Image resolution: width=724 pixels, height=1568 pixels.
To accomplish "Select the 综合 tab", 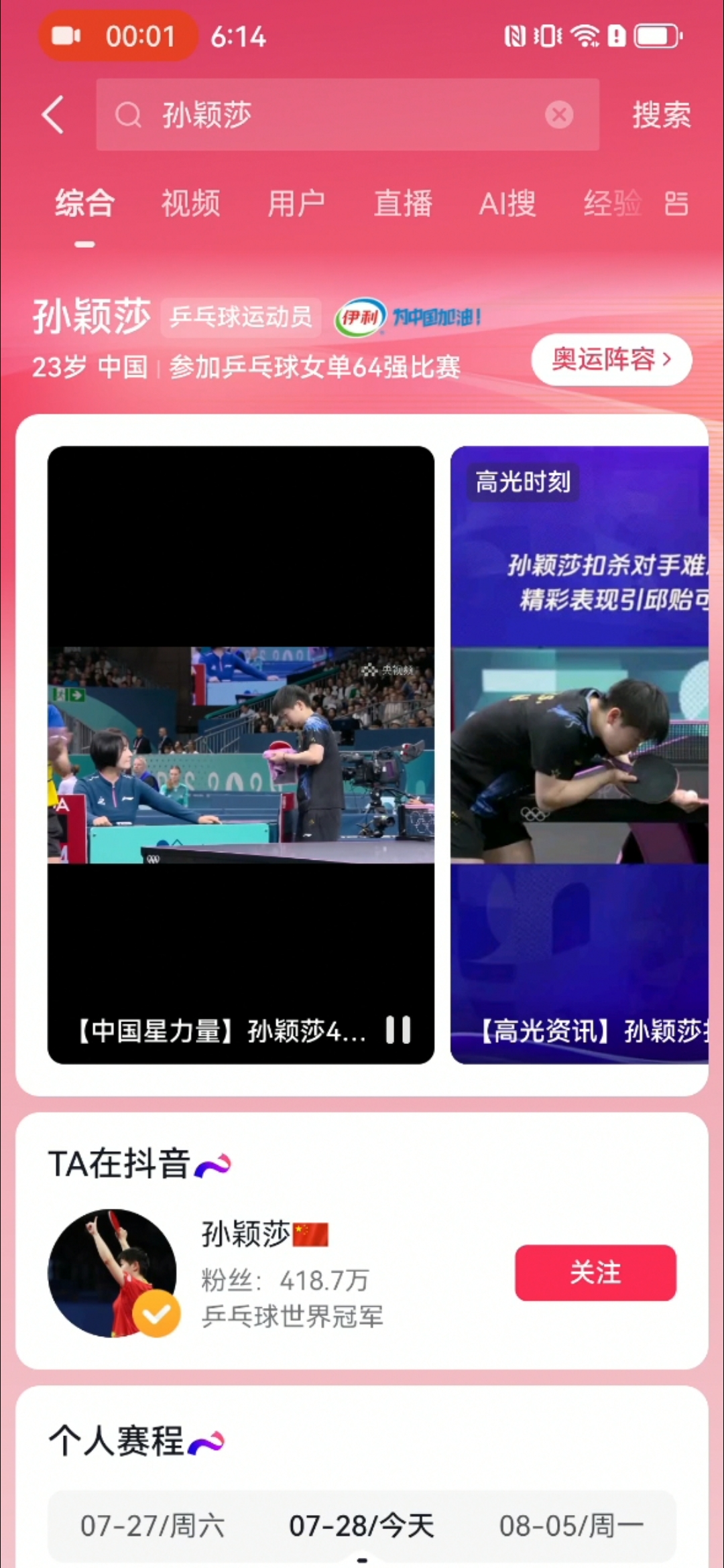I will [x=84, y=203].
